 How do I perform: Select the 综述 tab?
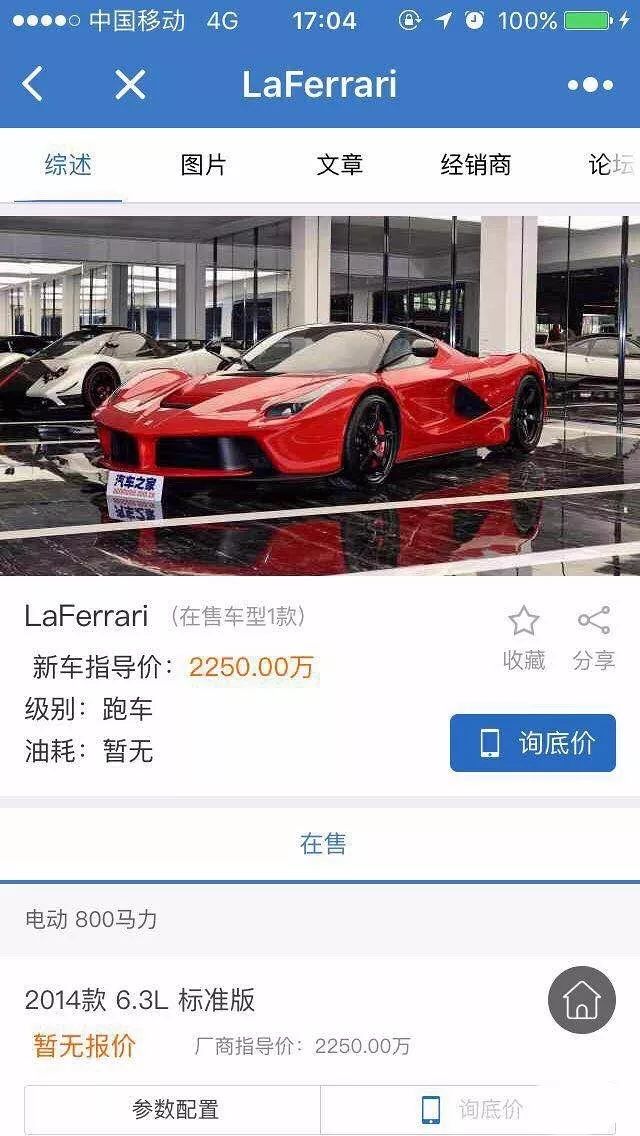click(68, 165)
